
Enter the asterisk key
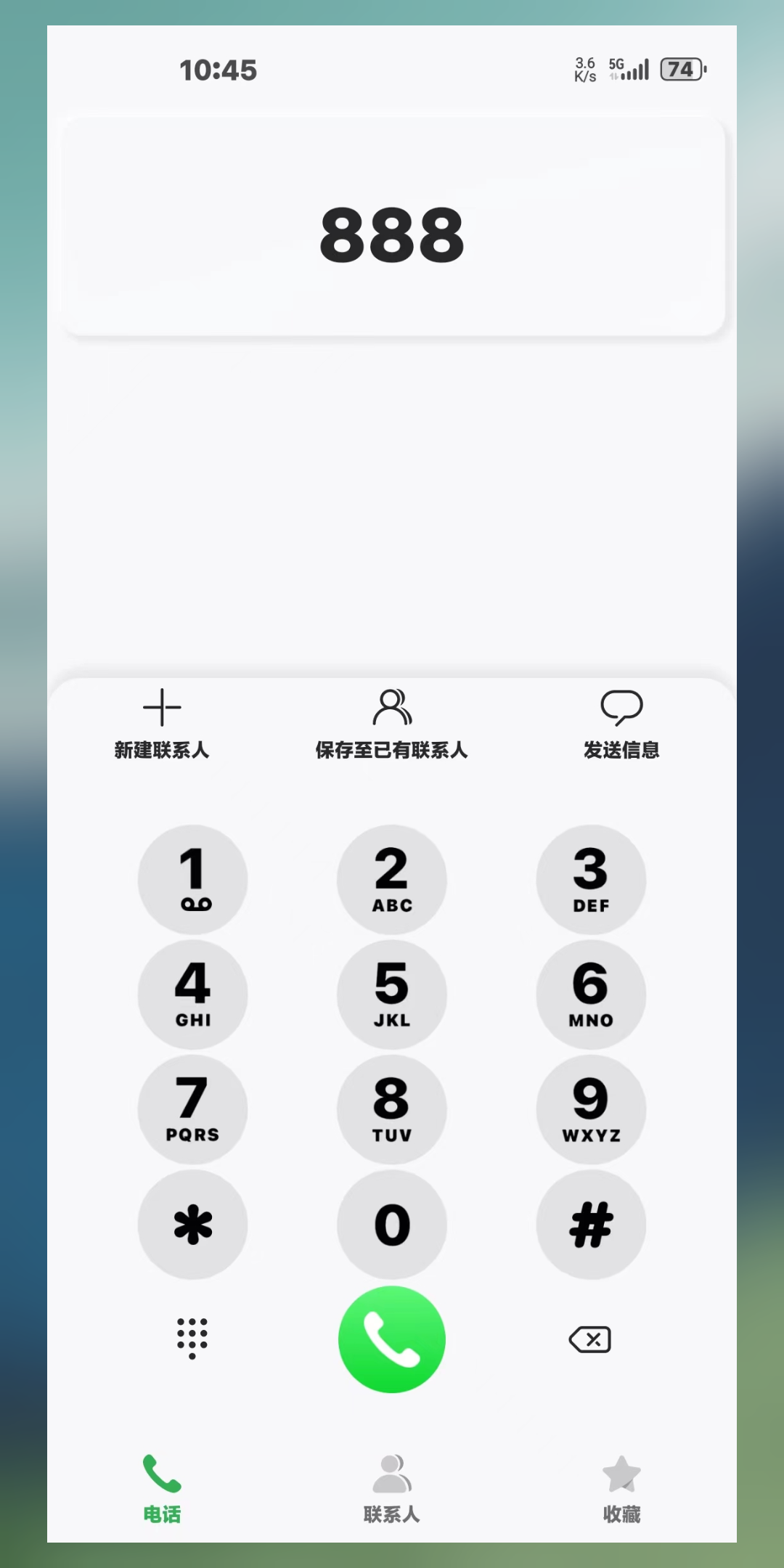pos(193,1224)
